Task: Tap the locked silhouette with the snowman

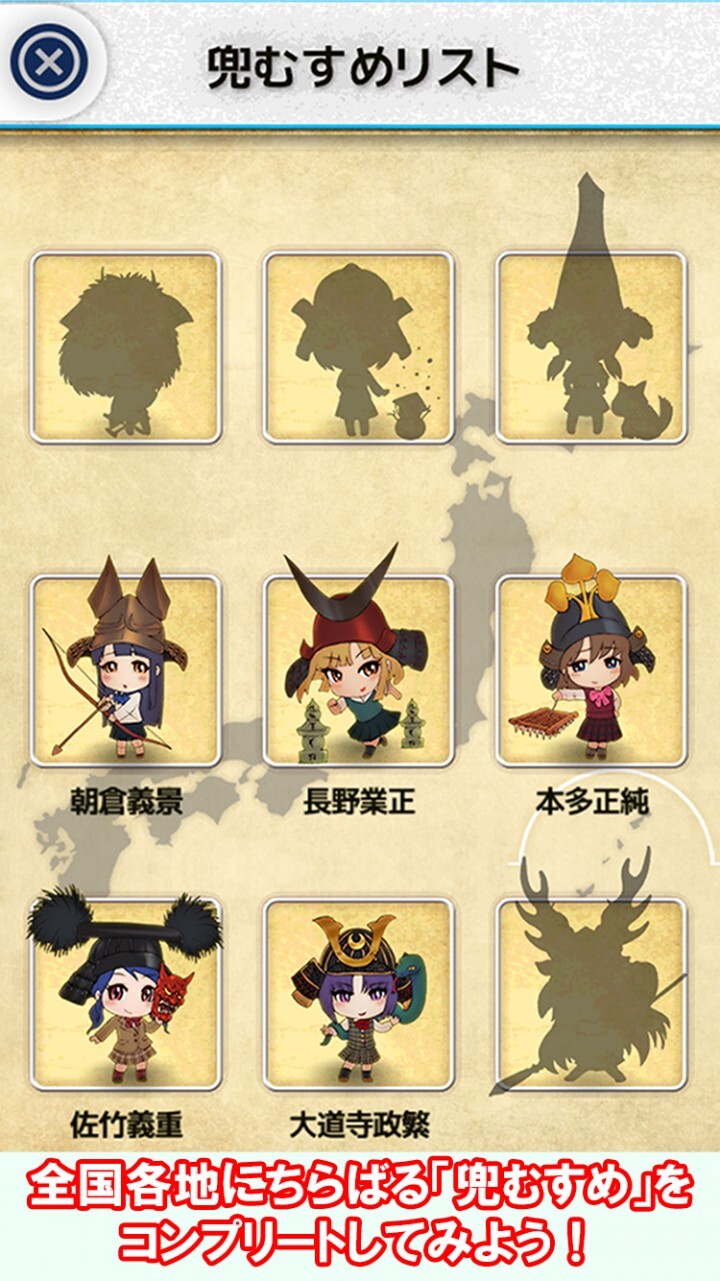Action: 358,347
